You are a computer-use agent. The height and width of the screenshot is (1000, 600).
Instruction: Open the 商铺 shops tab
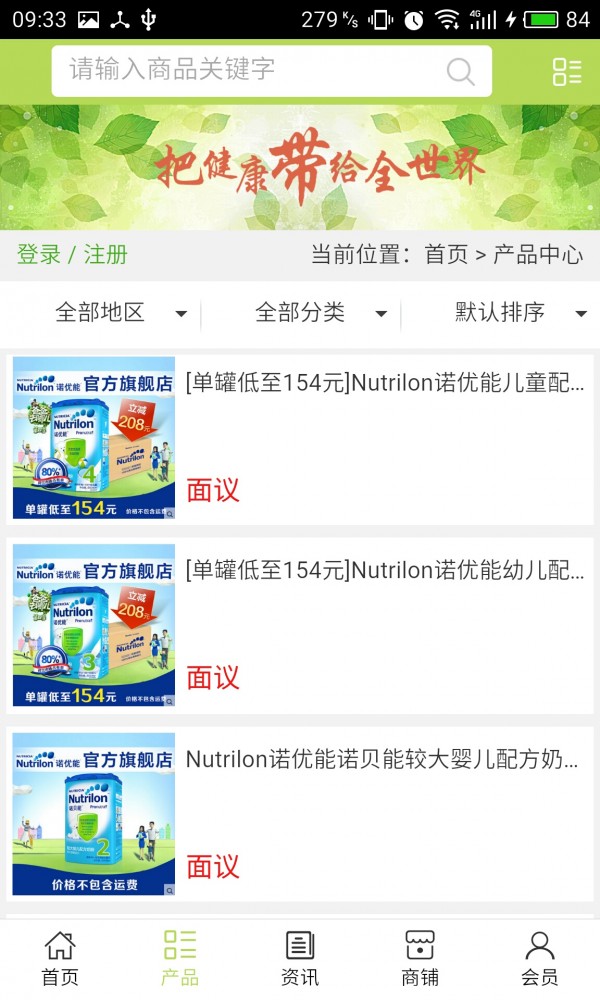[420, 958]
